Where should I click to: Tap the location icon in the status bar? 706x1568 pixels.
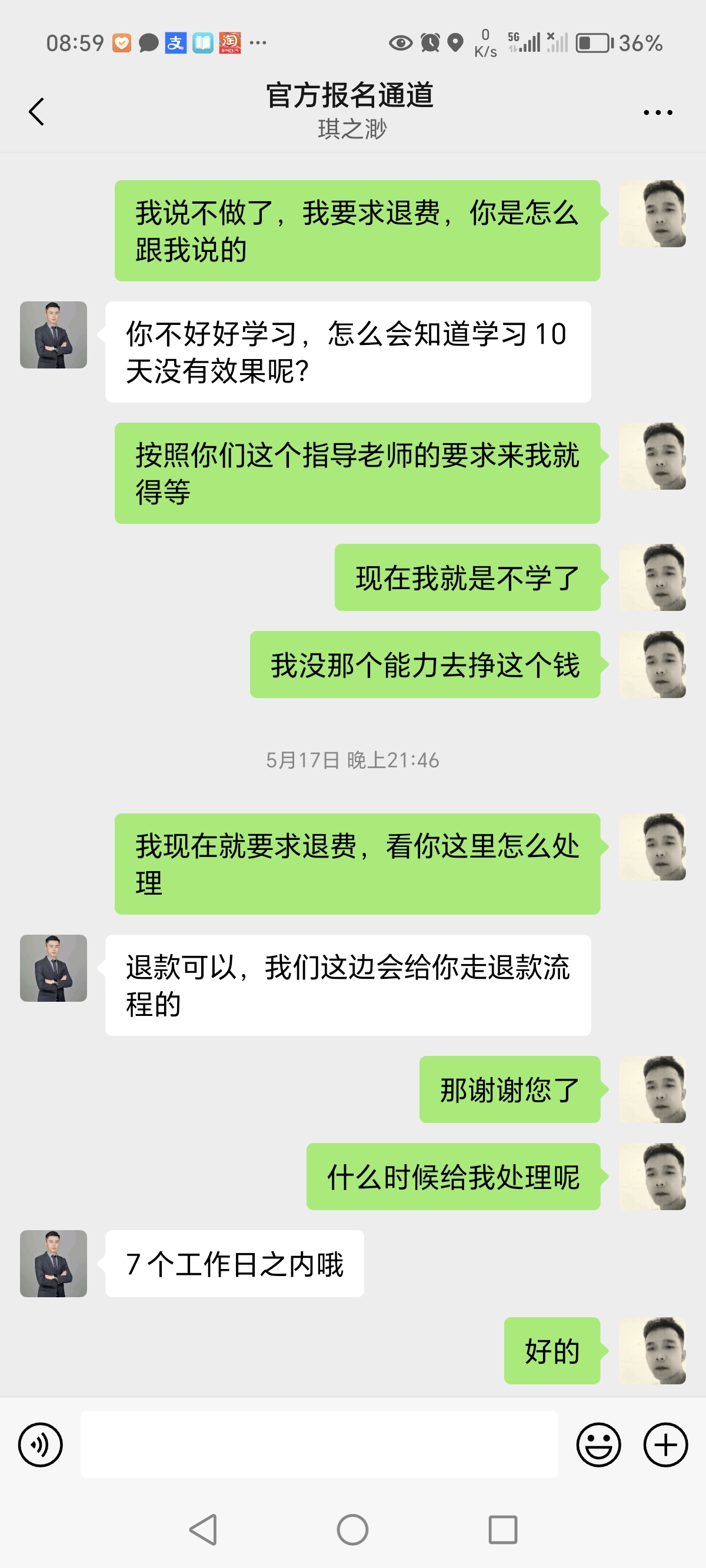455,42
